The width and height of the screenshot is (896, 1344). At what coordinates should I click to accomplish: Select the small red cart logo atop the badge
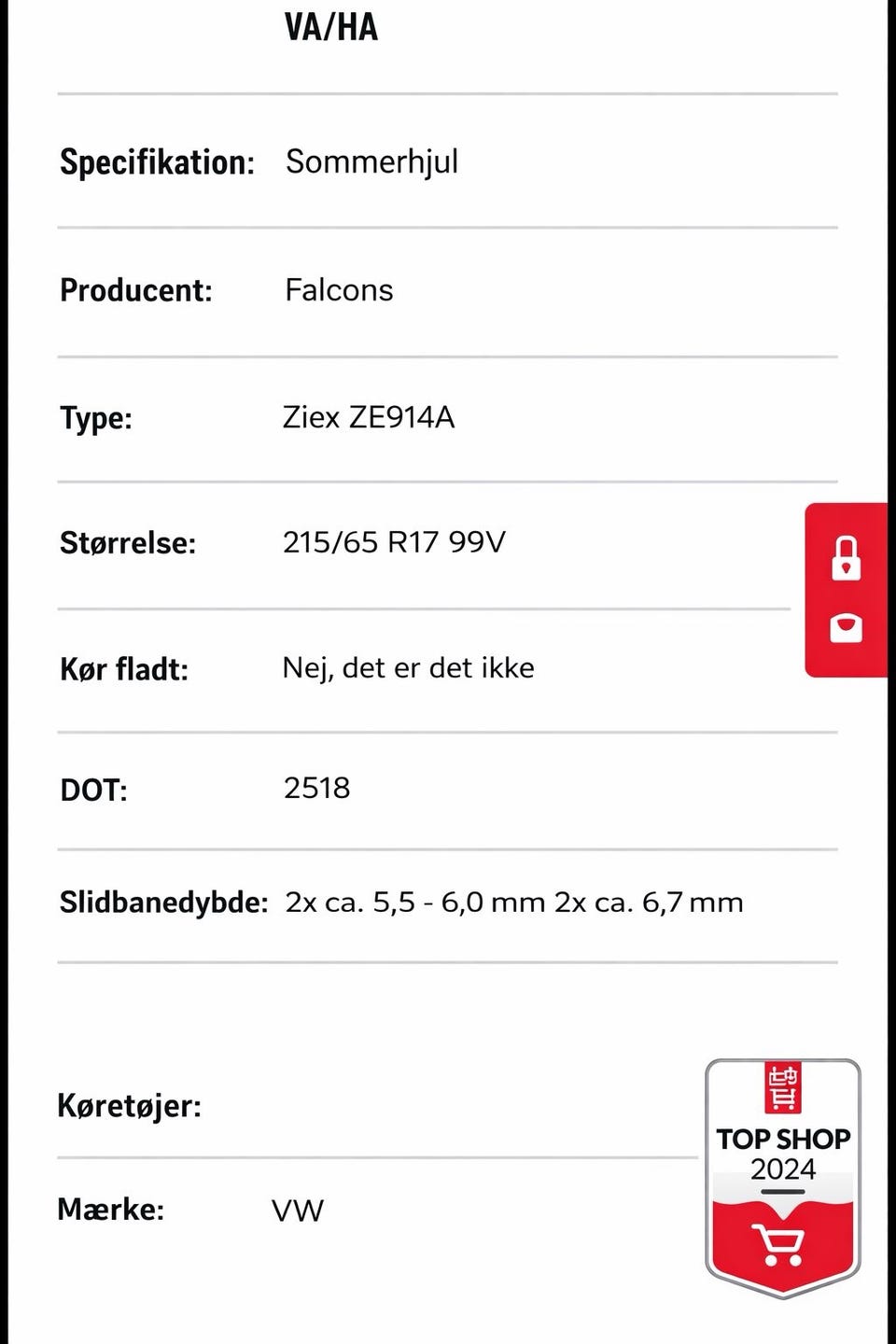[x=782, y=1085]
